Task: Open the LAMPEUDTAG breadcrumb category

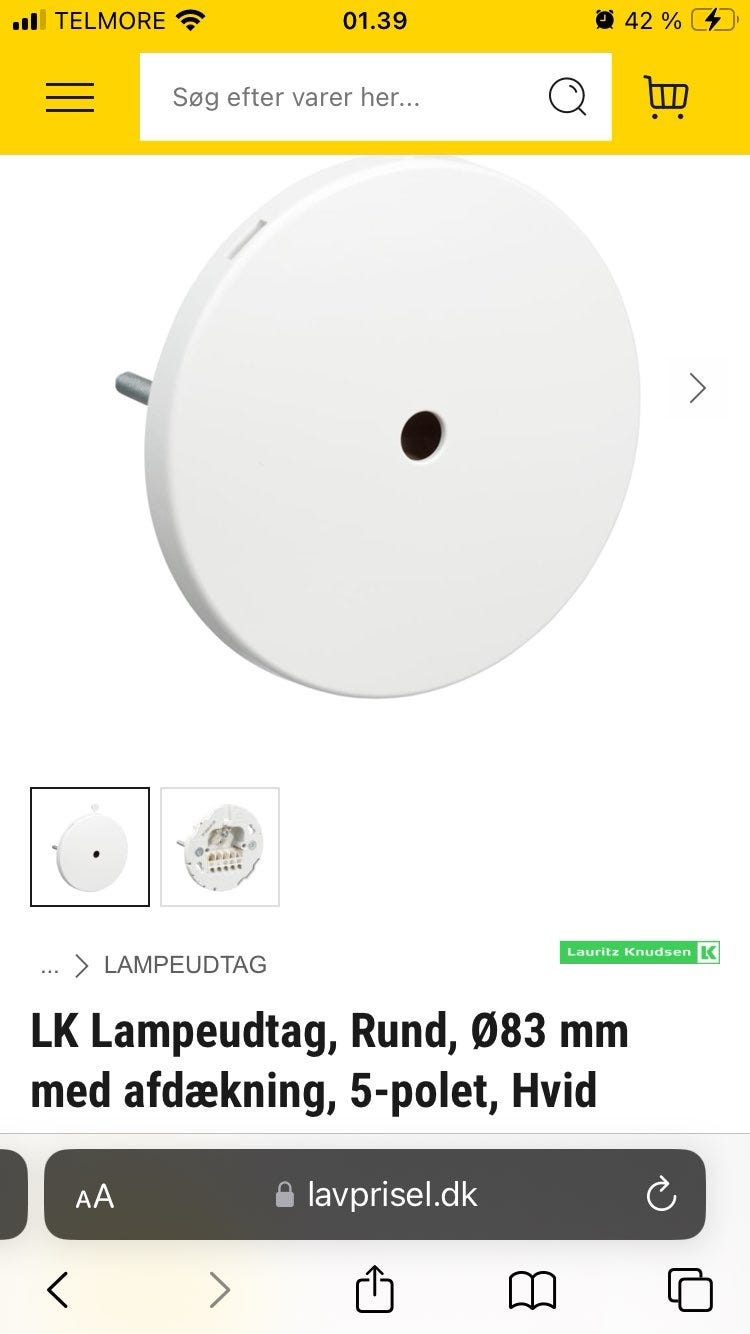Action: [x=185, y=965]
